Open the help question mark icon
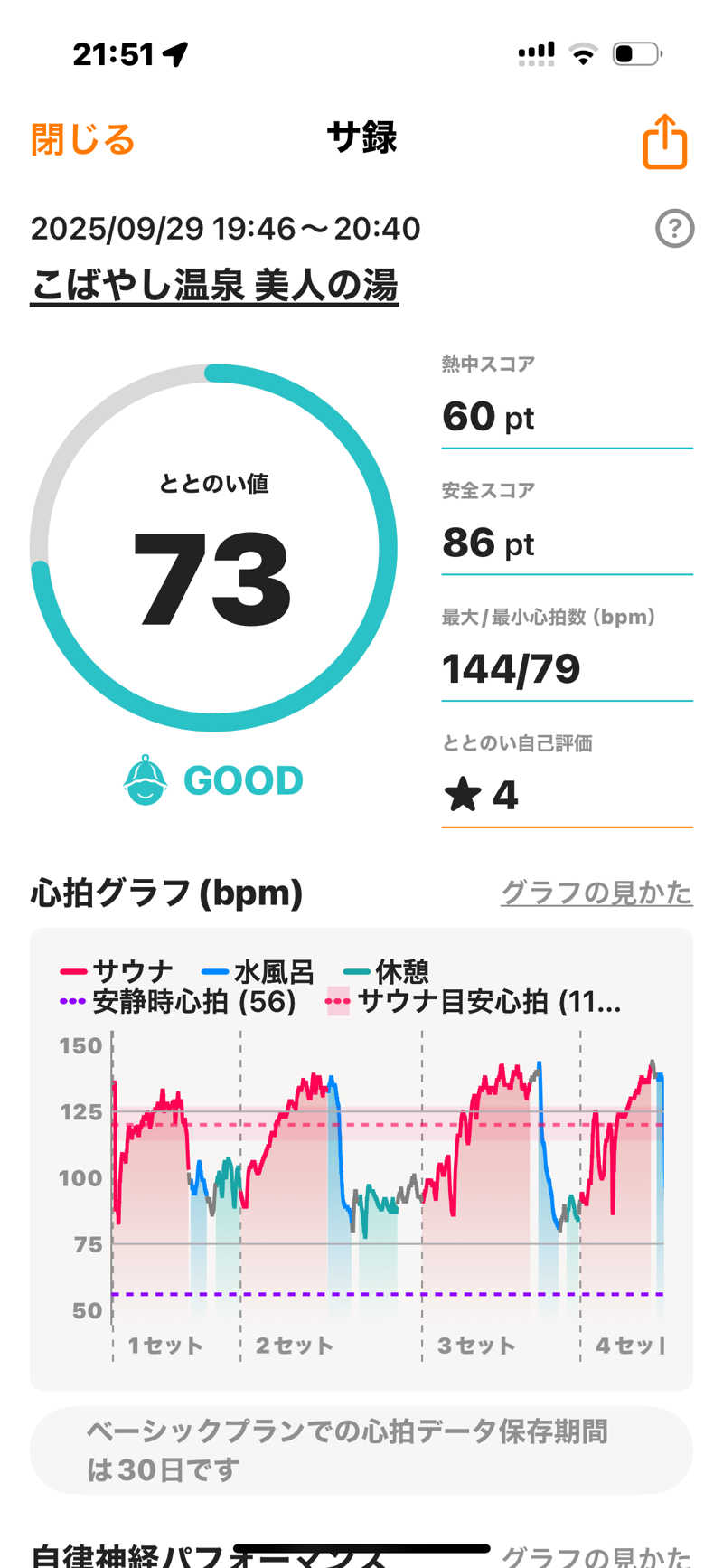The image size is (723, 1568). point(674,229)
